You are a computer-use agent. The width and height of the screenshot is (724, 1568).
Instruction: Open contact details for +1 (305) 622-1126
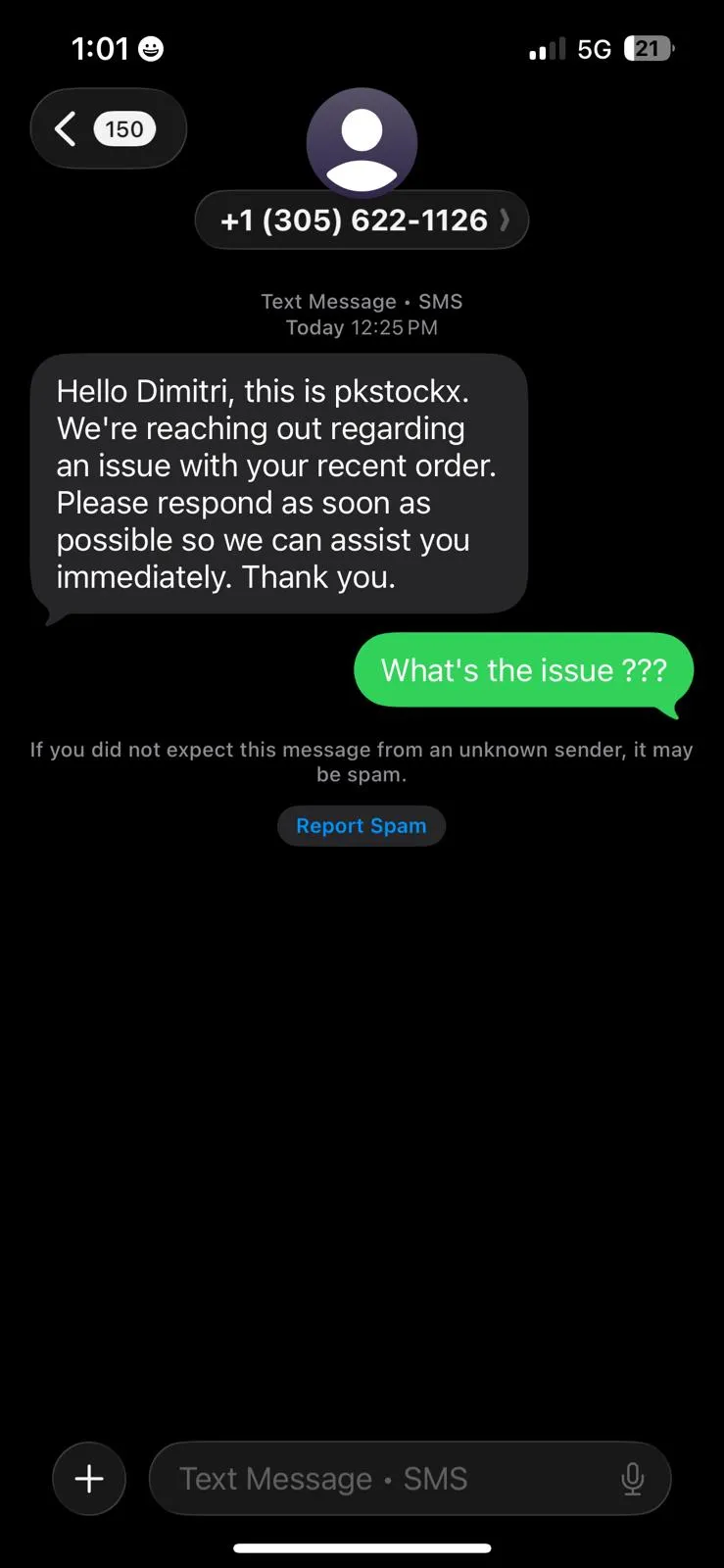[362, 220]
